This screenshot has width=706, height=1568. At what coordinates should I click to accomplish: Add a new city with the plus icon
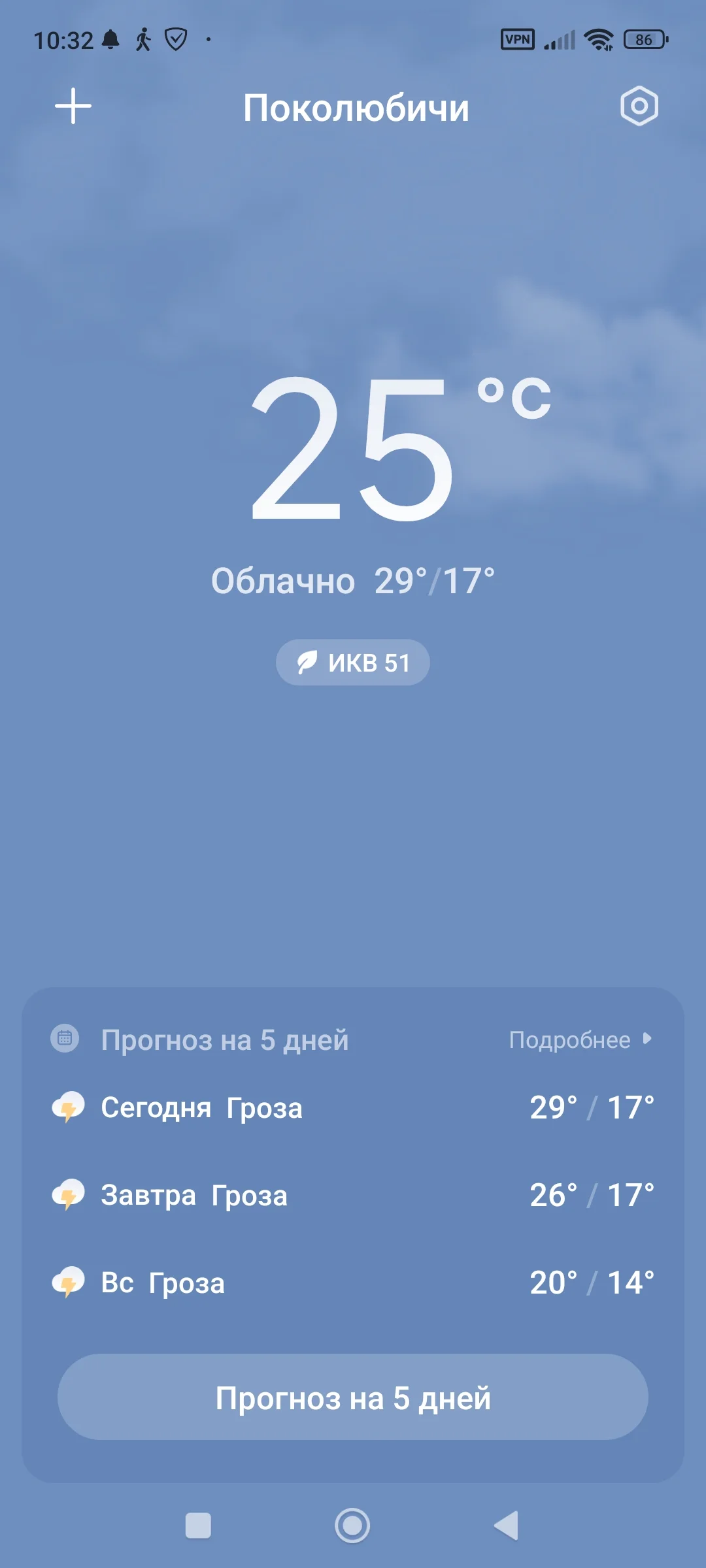pyautogui.click(x=73, y=106)
